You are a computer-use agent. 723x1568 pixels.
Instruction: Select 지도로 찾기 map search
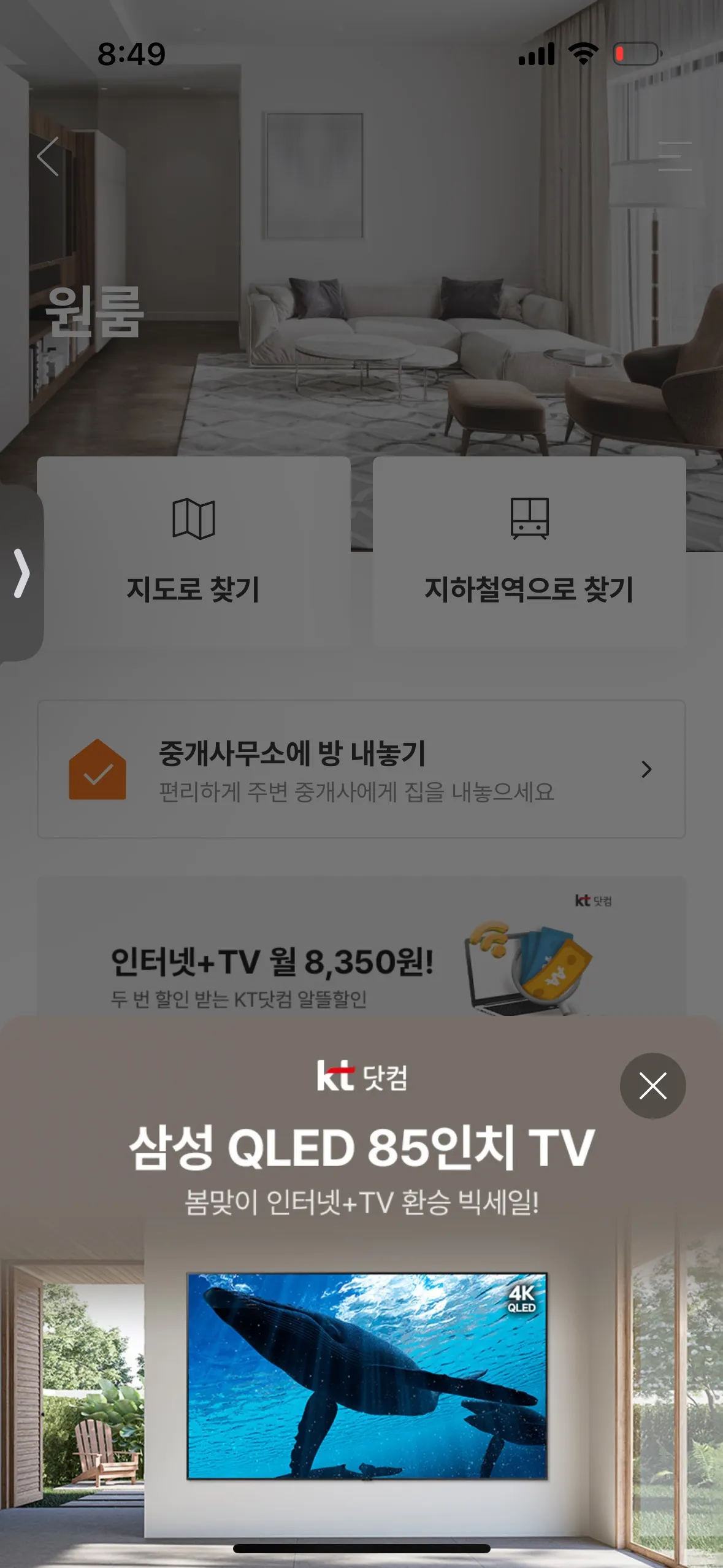pyautogui.click(x=194, y=551)
